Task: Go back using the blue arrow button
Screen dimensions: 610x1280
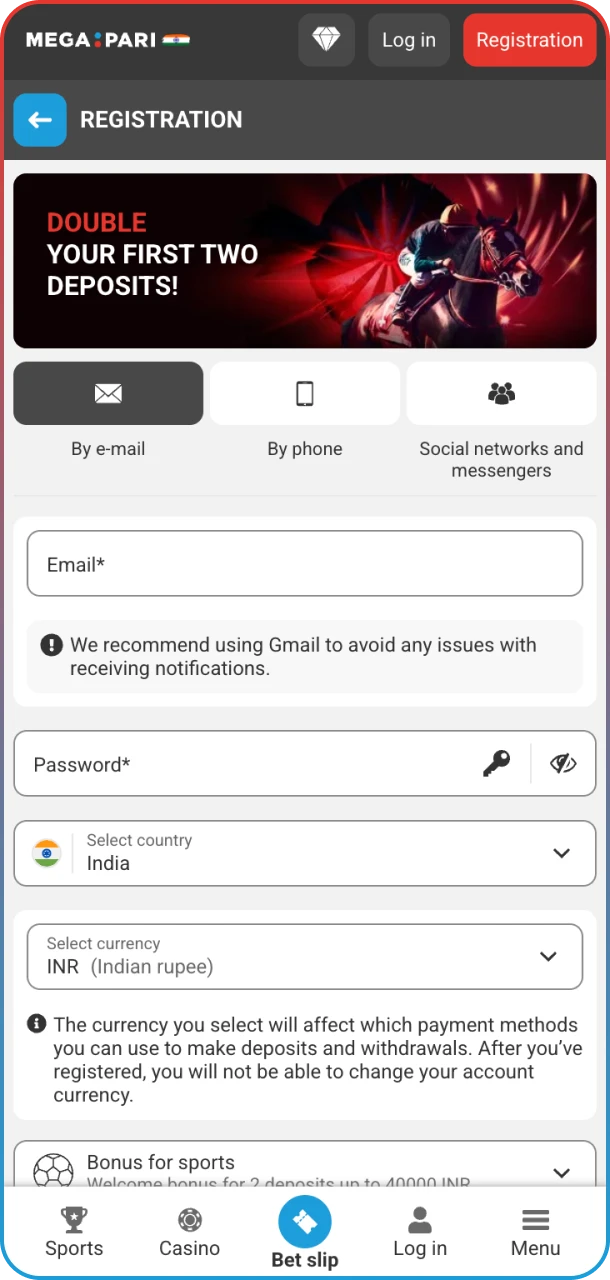Action: [x=40, y=120]
